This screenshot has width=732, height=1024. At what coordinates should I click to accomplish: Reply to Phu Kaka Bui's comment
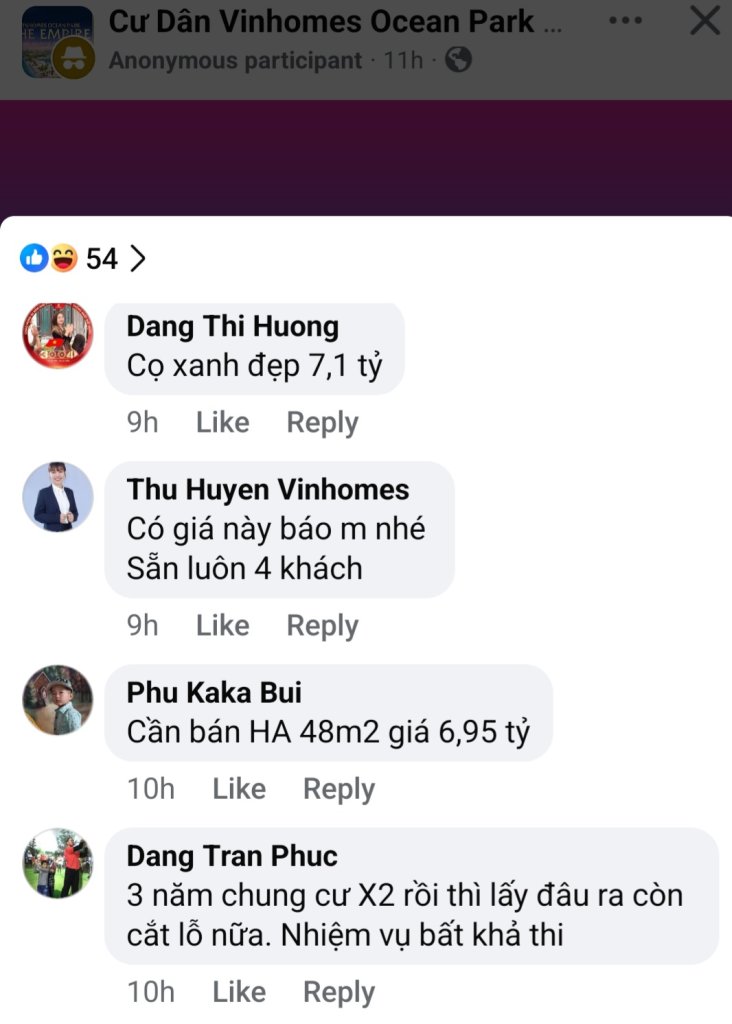tap(339, 789)
